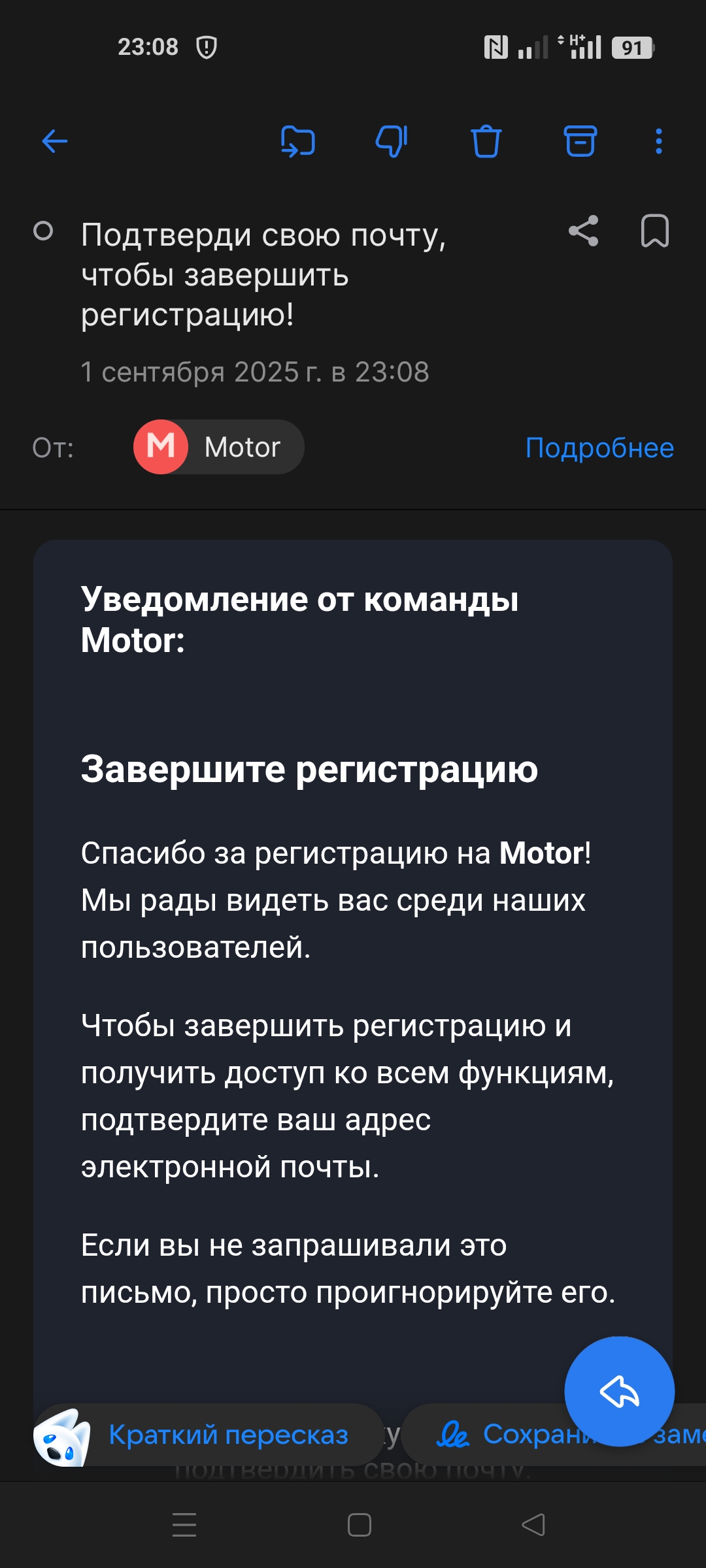Open the three-dot overflow menu
Viewport: 706px width, 1568px height.
(658, 141)
